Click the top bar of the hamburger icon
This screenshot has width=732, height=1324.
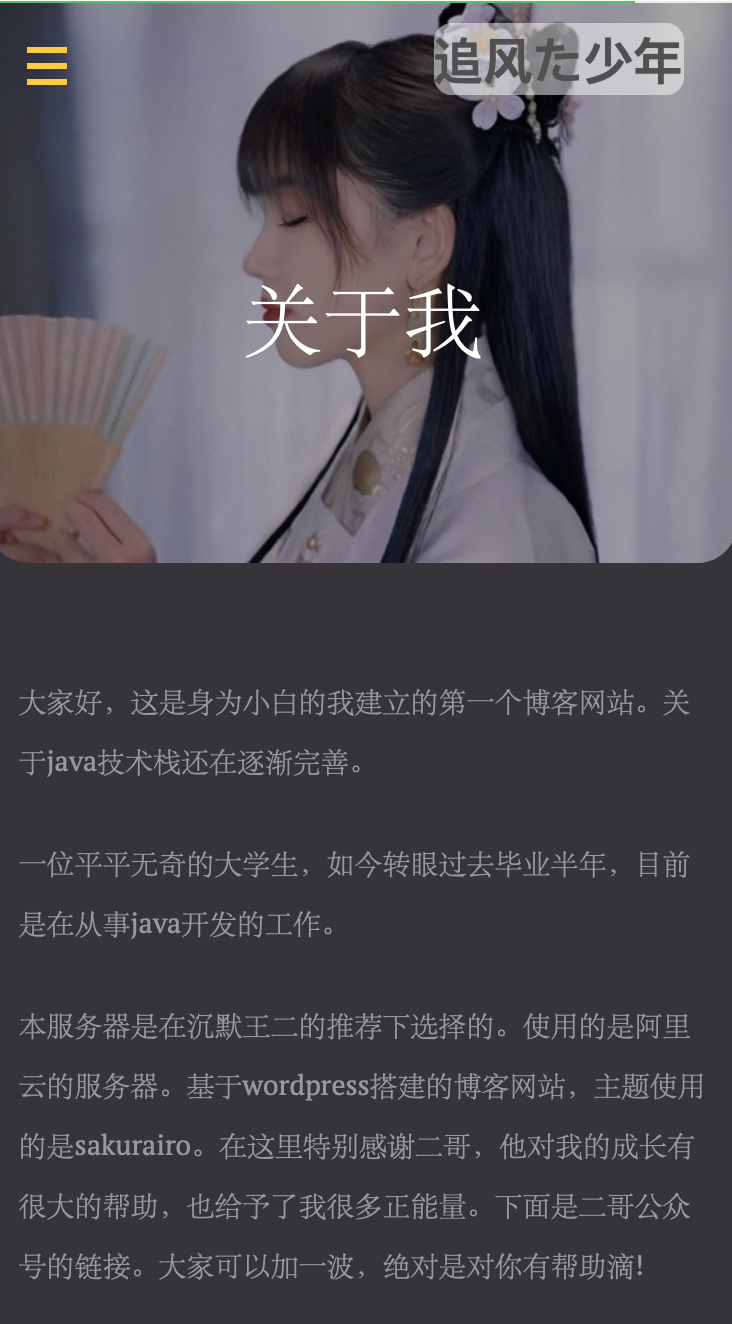coord(46,52)
